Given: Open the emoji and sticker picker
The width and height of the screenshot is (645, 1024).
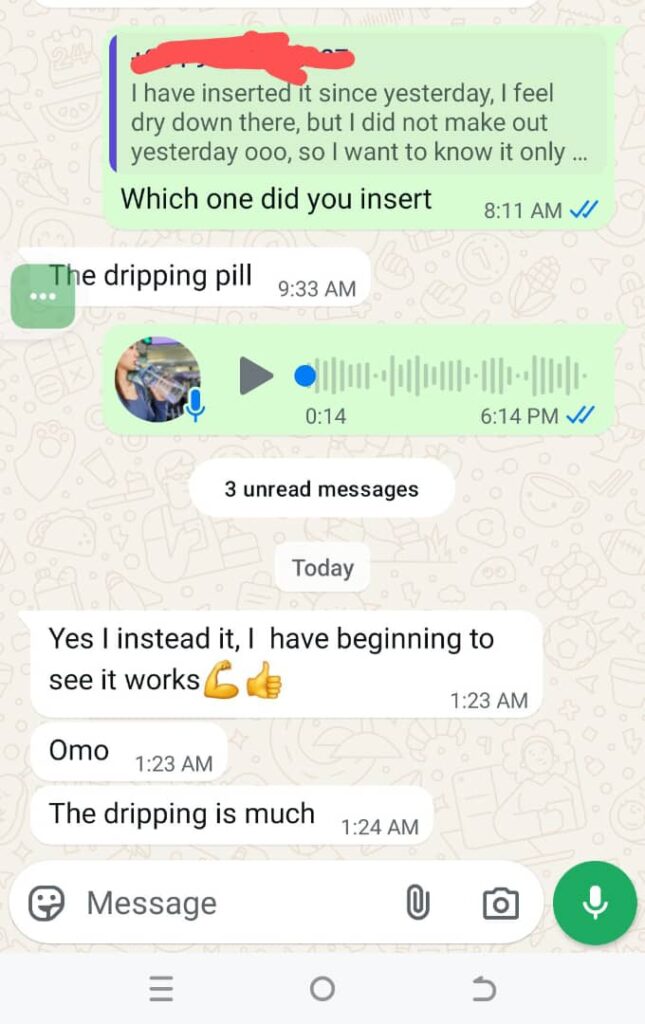Looking at the screenshot, I should tap(46, 903).
